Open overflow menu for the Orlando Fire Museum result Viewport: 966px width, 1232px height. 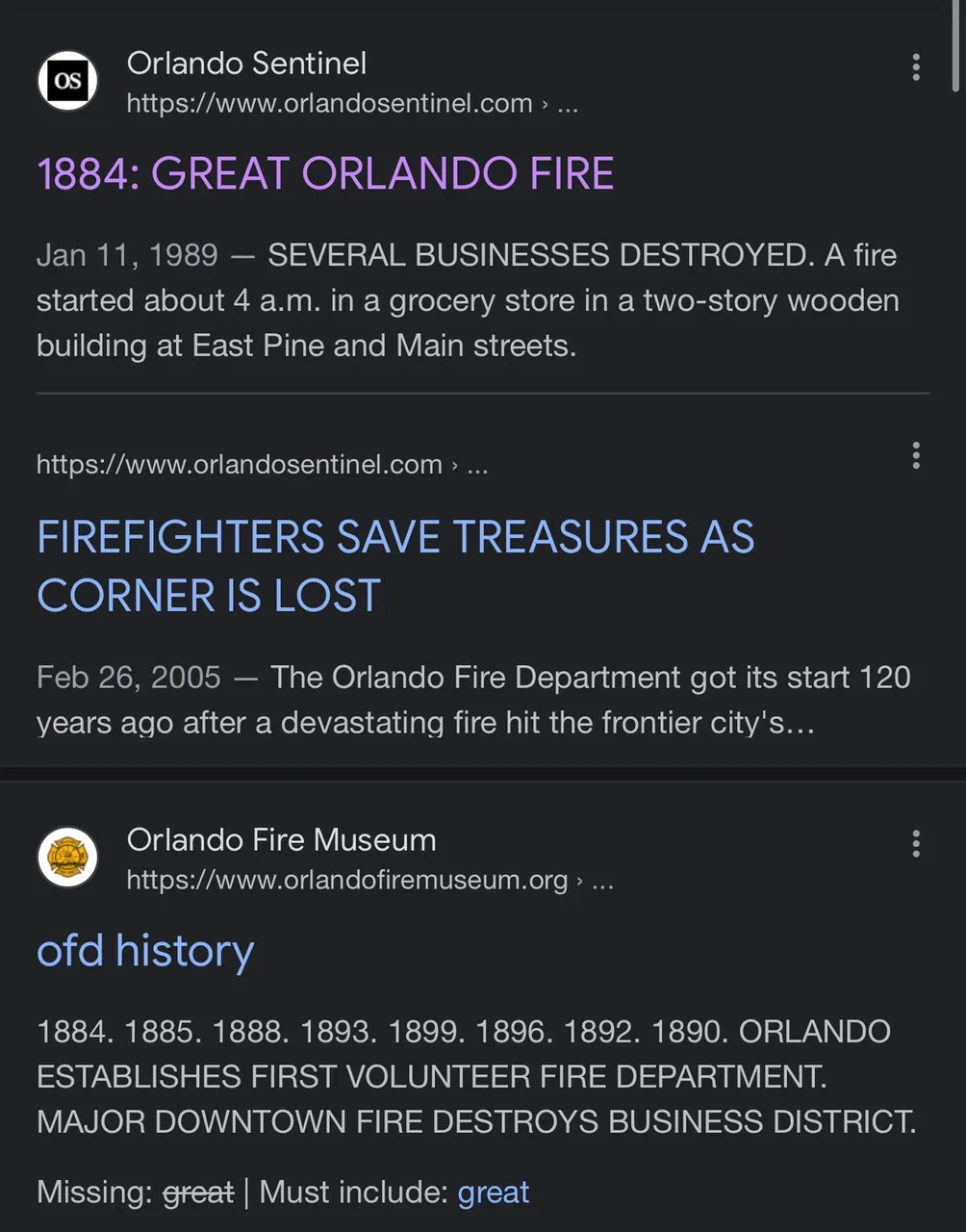(915, 844)
